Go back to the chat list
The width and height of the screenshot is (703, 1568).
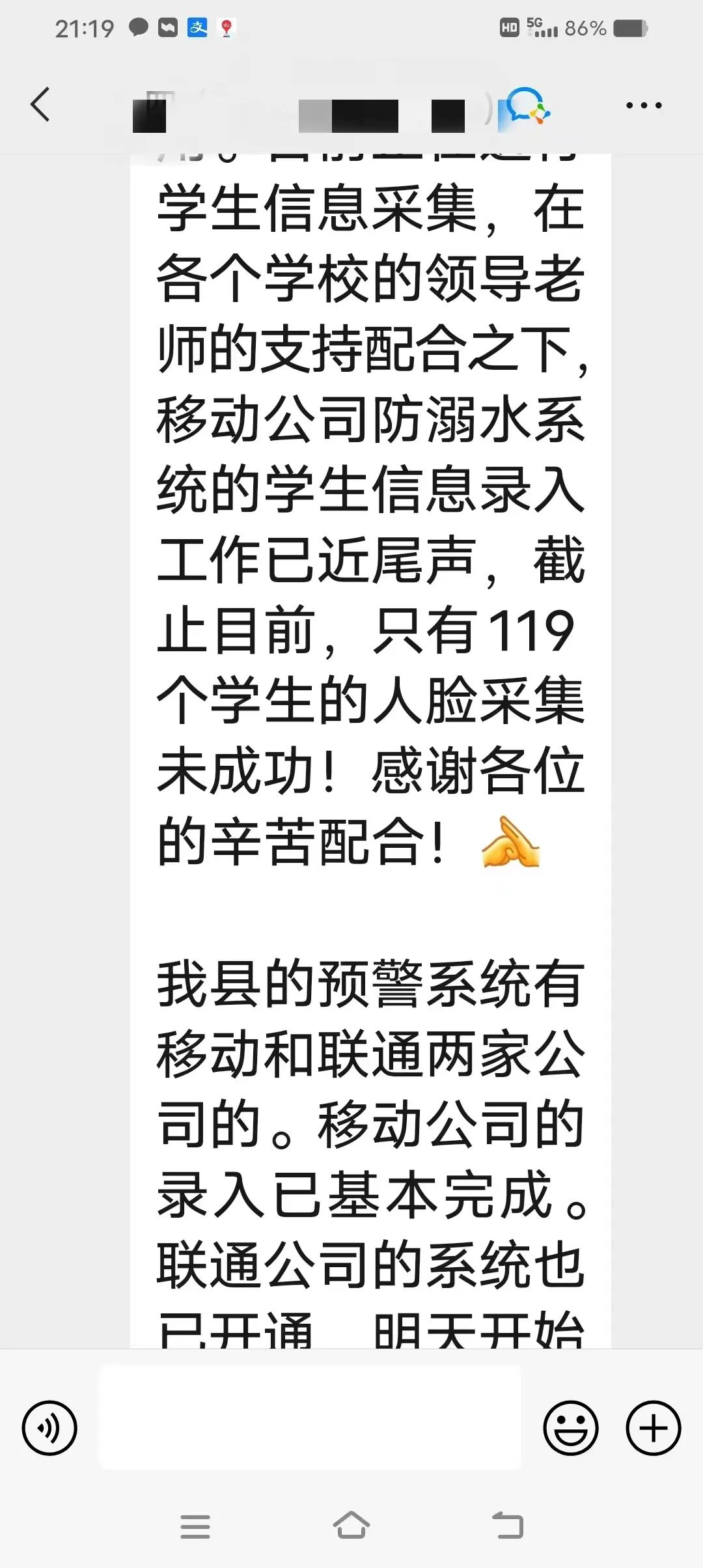[x=40, y=104]
